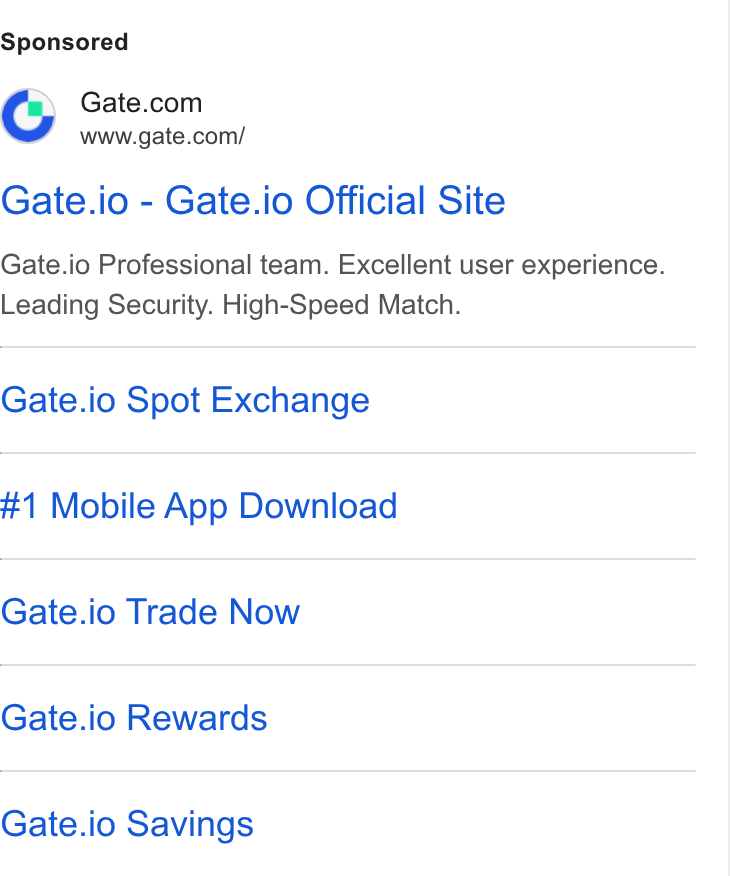Open the Gate.io Savings link
The image size is (730, 876).
(127, 824)
